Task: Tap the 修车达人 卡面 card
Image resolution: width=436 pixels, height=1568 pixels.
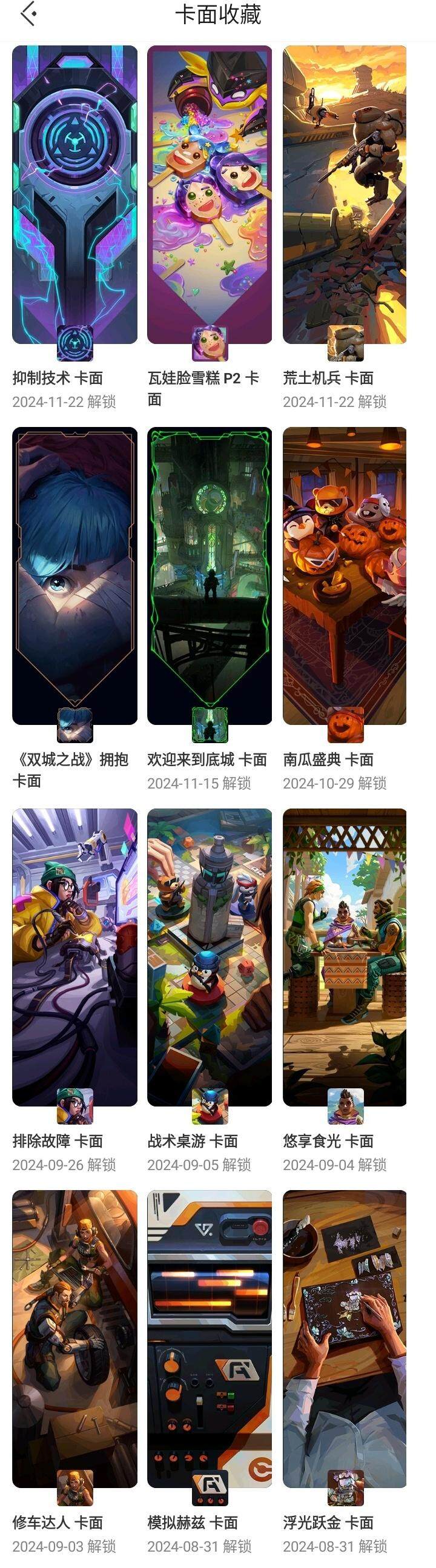Action: coord(74,1338)
